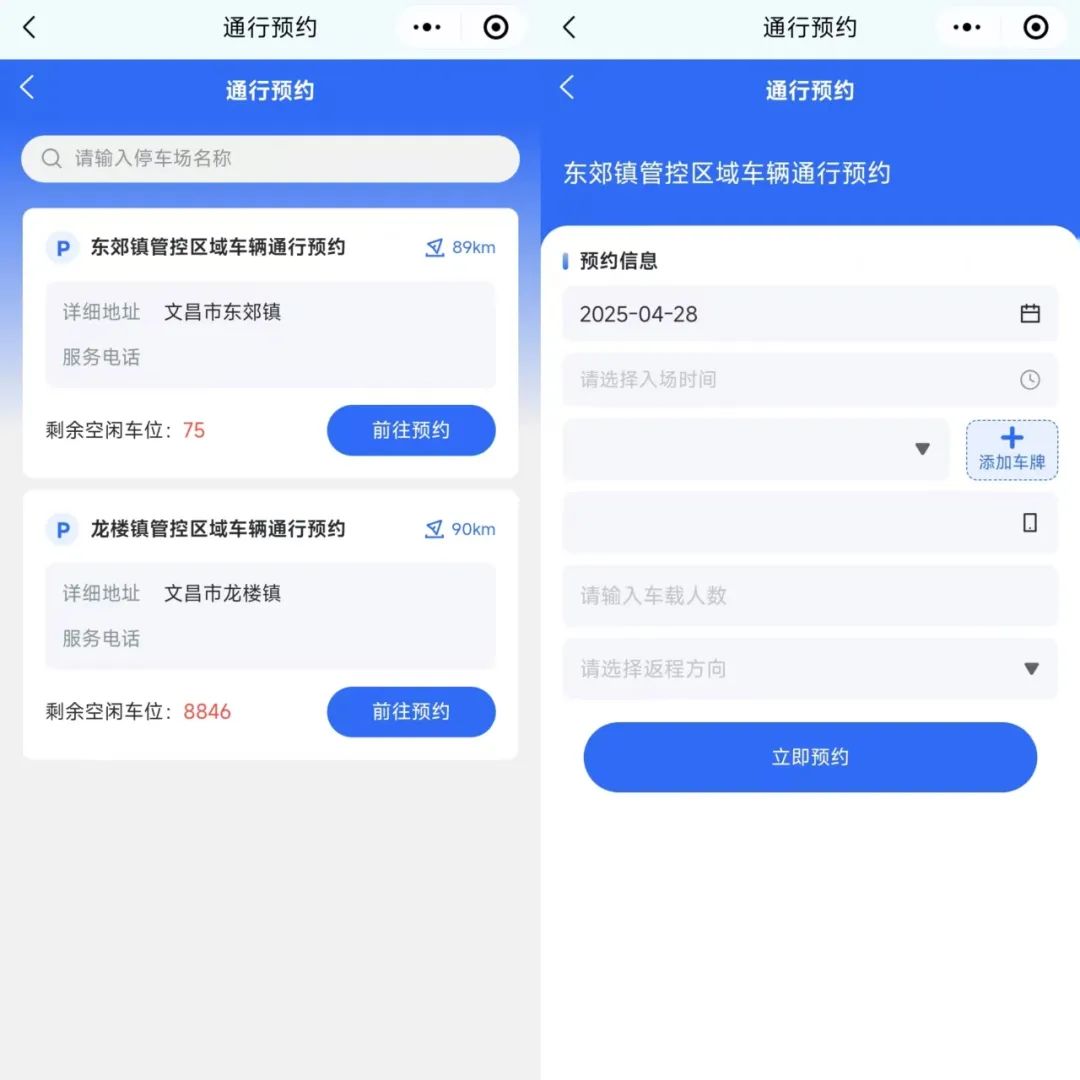Tap the 请输入停车场名称 search box

(270, 159)
